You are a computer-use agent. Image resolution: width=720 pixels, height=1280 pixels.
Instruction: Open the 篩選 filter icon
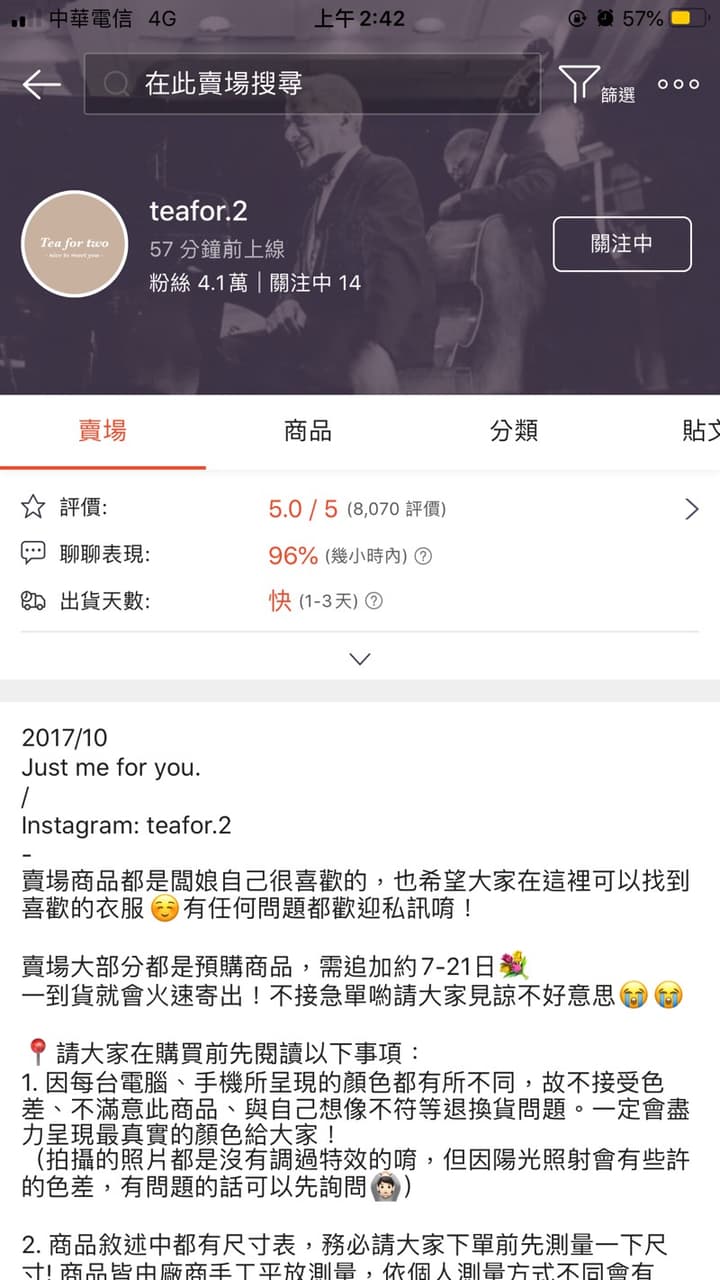pos(597,84)
